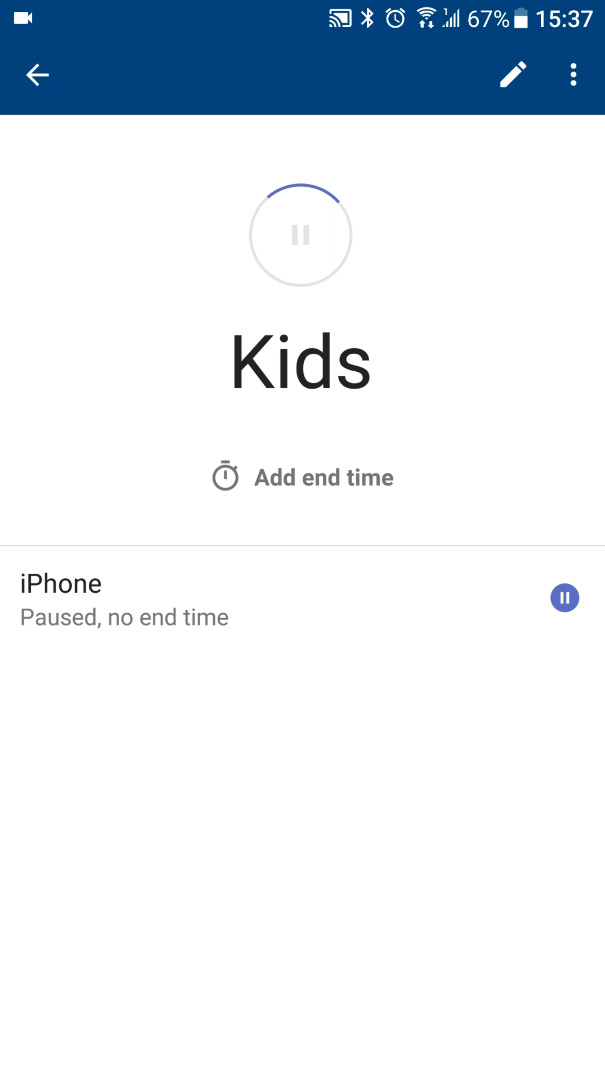
Task: Go back using the top-left arrow
Action: pos(37,75)
